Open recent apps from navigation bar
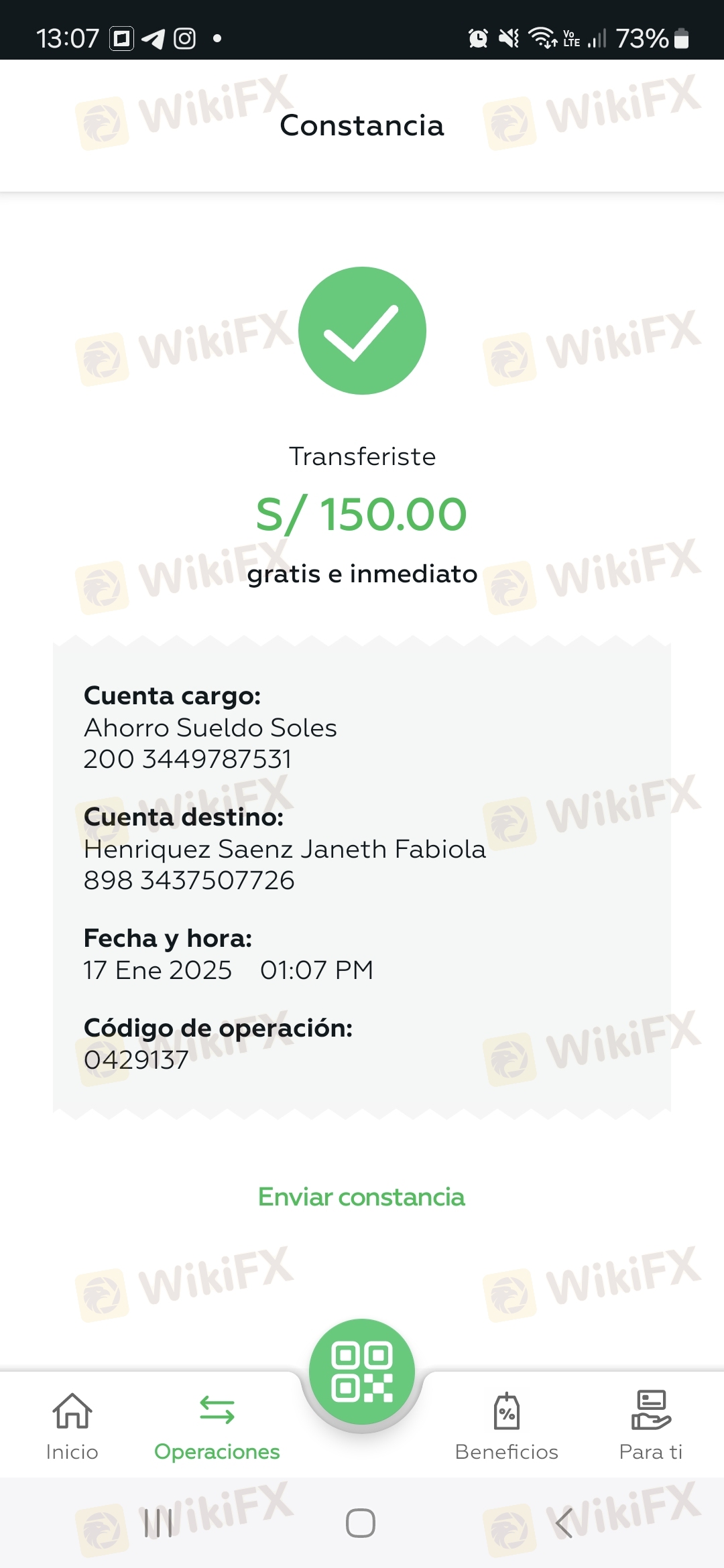 [x=158, y=1523]
